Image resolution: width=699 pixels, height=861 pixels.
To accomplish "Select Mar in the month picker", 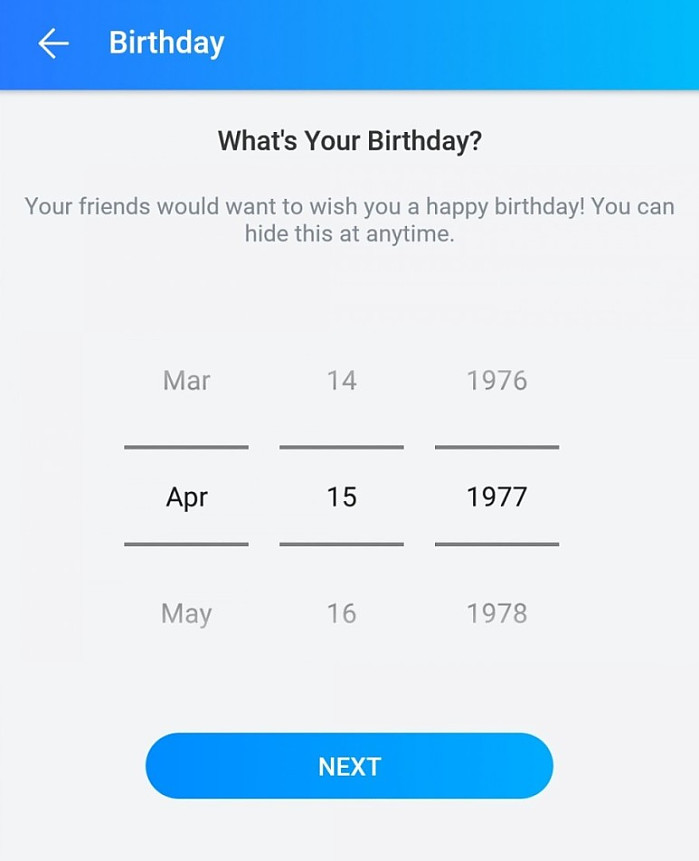I will [186, 381].
